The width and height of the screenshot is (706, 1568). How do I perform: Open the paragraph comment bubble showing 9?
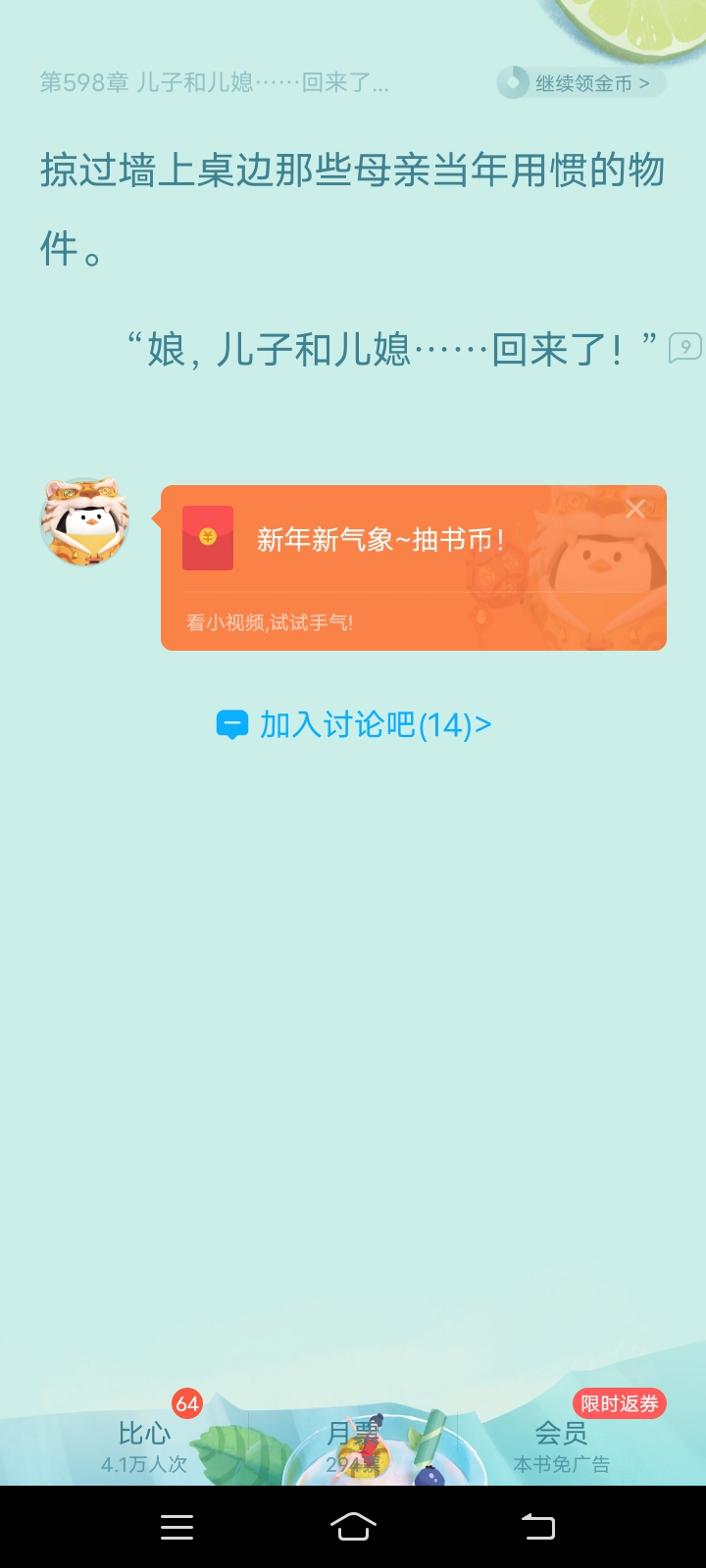[684, 347]
